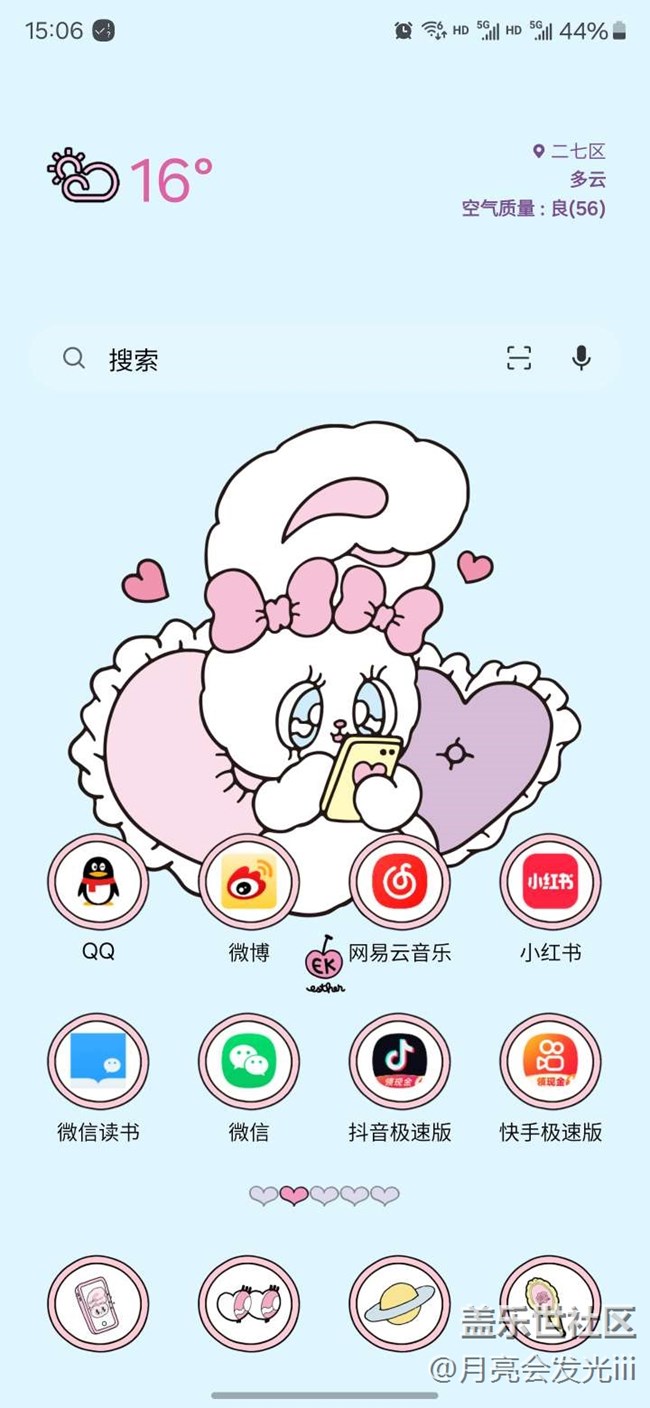Launch the QQ app
This screenshot has width=650, height=1408.
coord(98,882)
